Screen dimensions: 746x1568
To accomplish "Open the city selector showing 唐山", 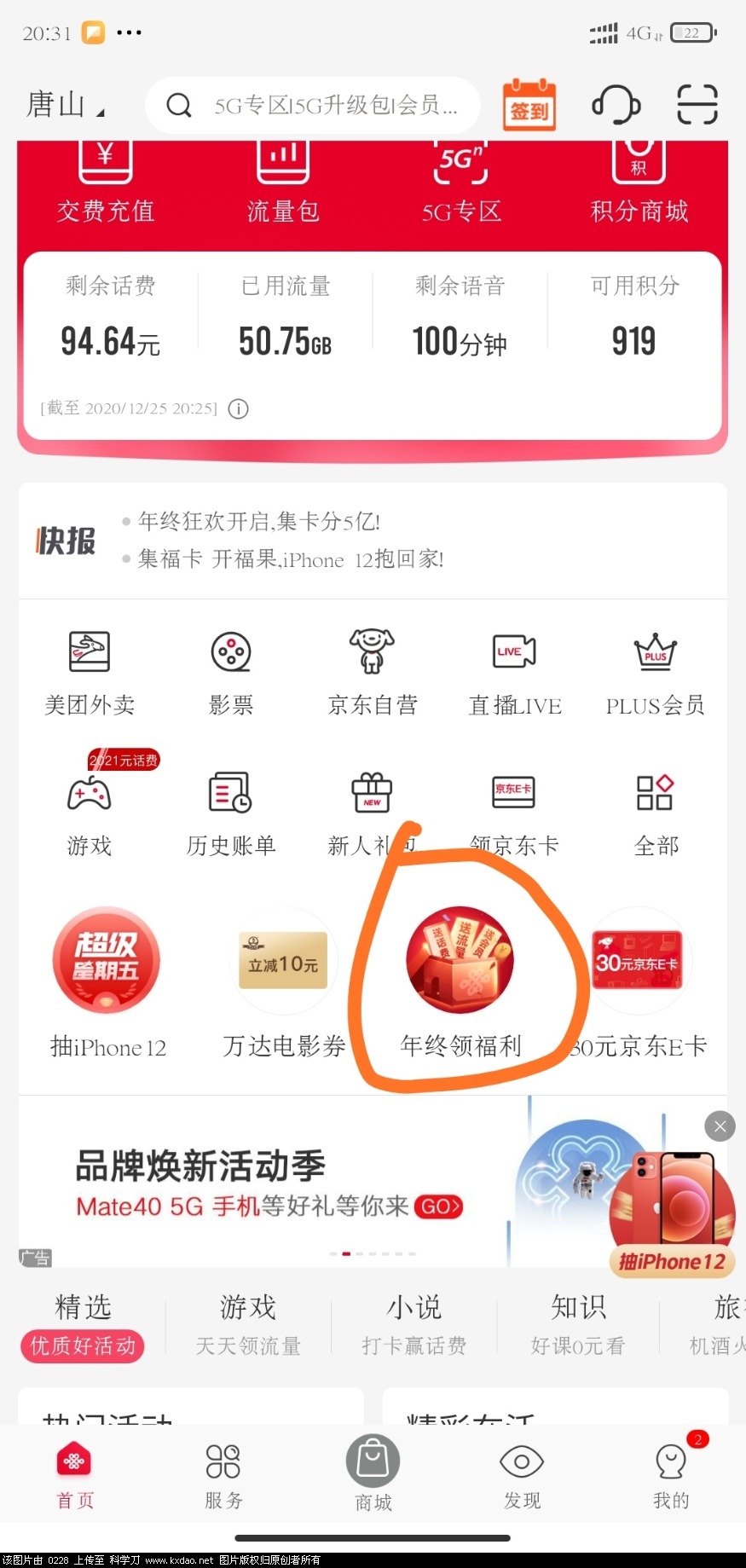I will click(65, 106).
